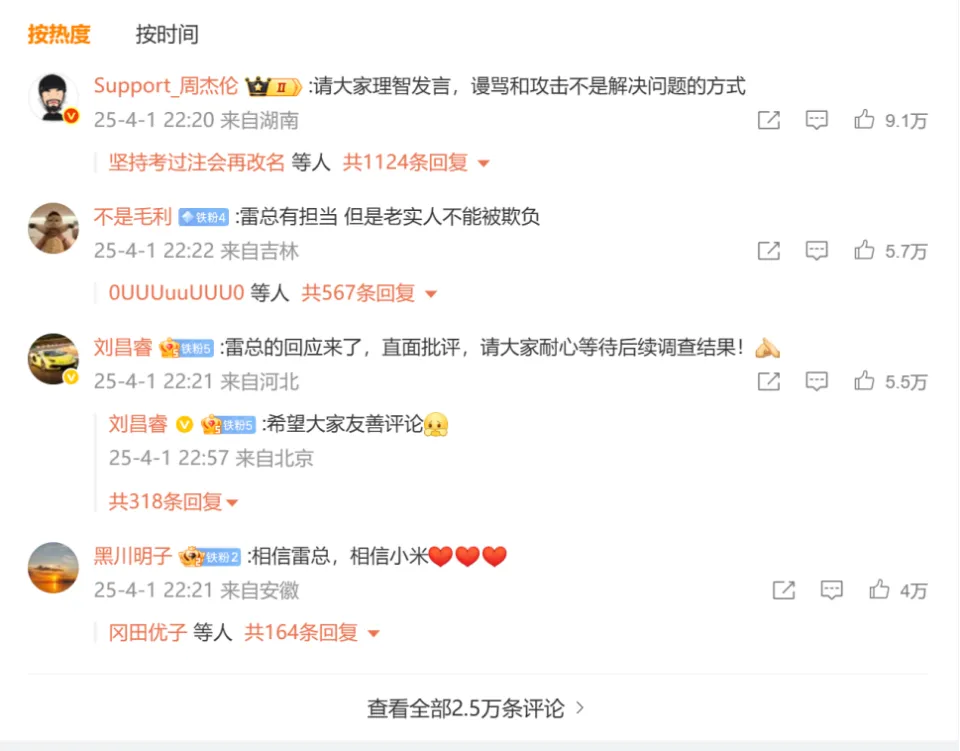Like Support_周杰伦's comment
Image resolution: width=960 pixels, height=751 pixels.
point(865,120)
